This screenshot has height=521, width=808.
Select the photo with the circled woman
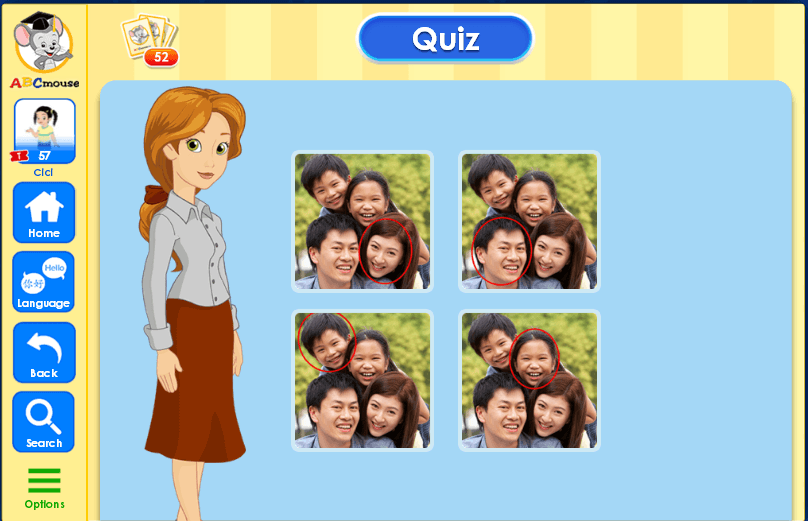(x=363, y=221)
